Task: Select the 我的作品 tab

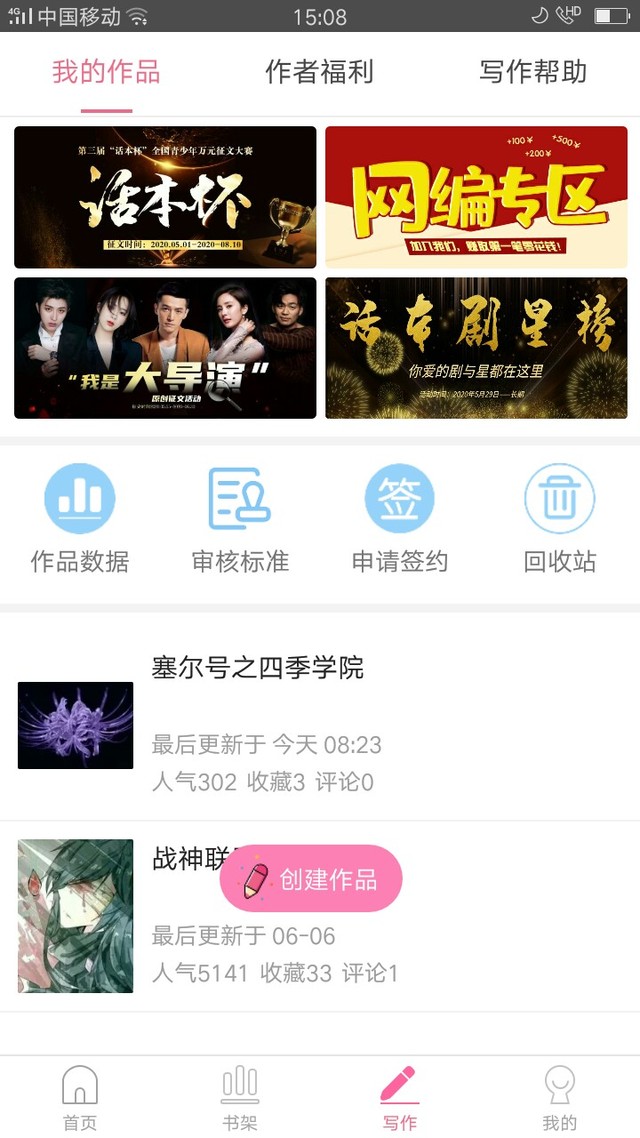Action: pos(106,72)
